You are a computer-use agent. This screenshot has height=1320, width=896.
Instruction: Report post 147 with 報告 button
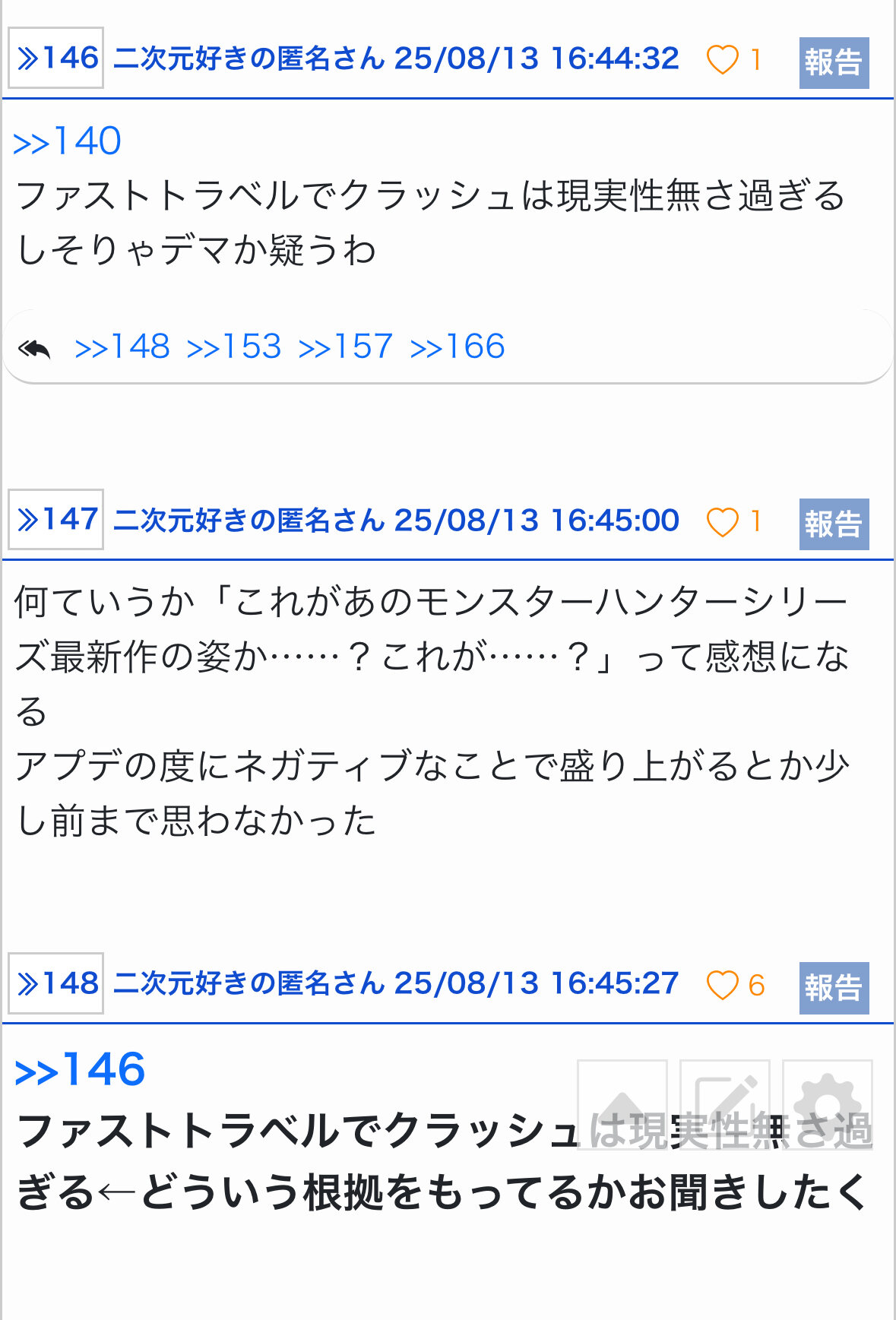834,524
